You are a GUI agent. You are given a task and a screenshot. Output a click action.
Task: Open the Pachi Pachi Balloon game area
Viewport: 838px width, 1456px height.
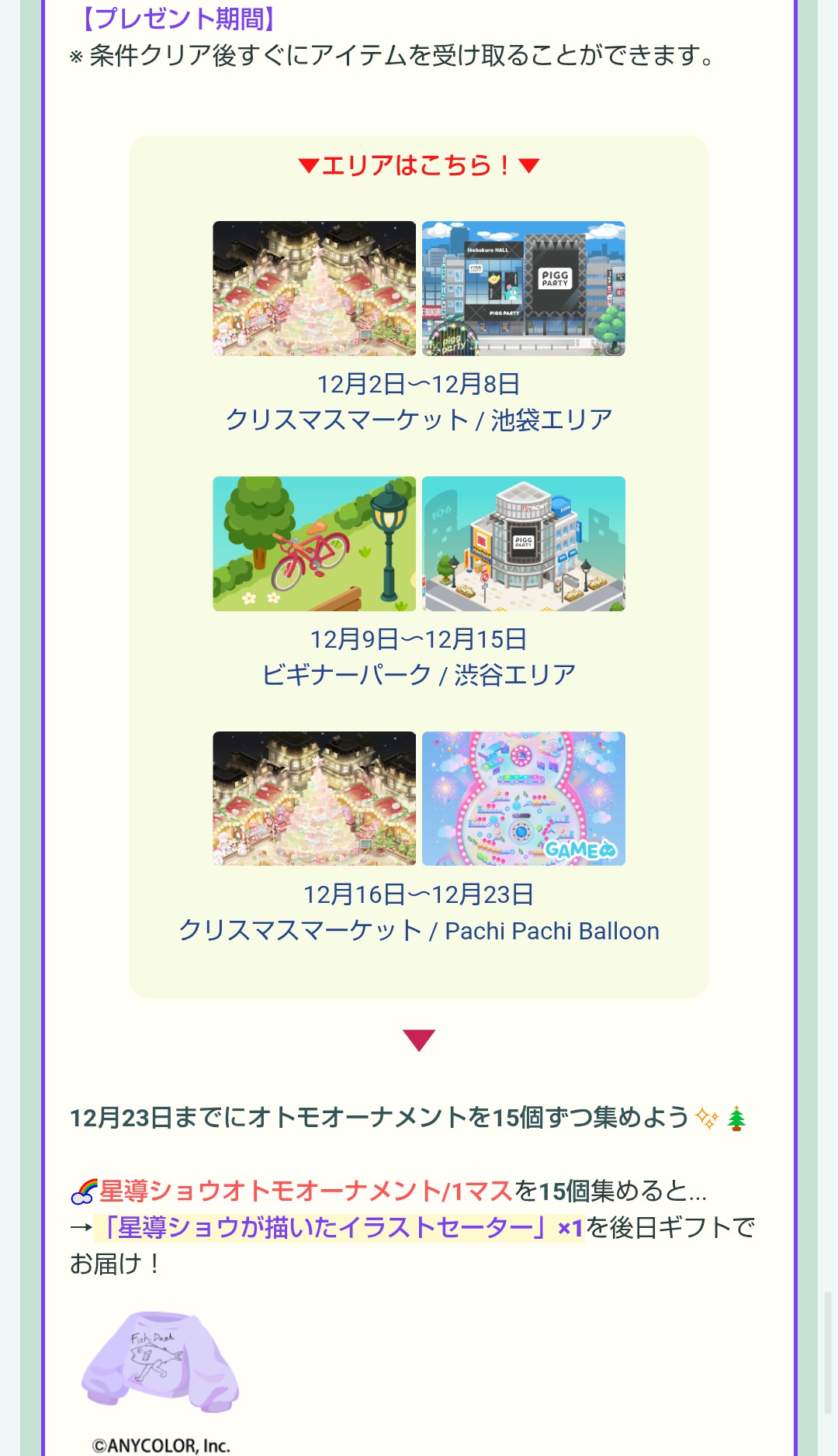pyautogui.click(x=524, y=798)
